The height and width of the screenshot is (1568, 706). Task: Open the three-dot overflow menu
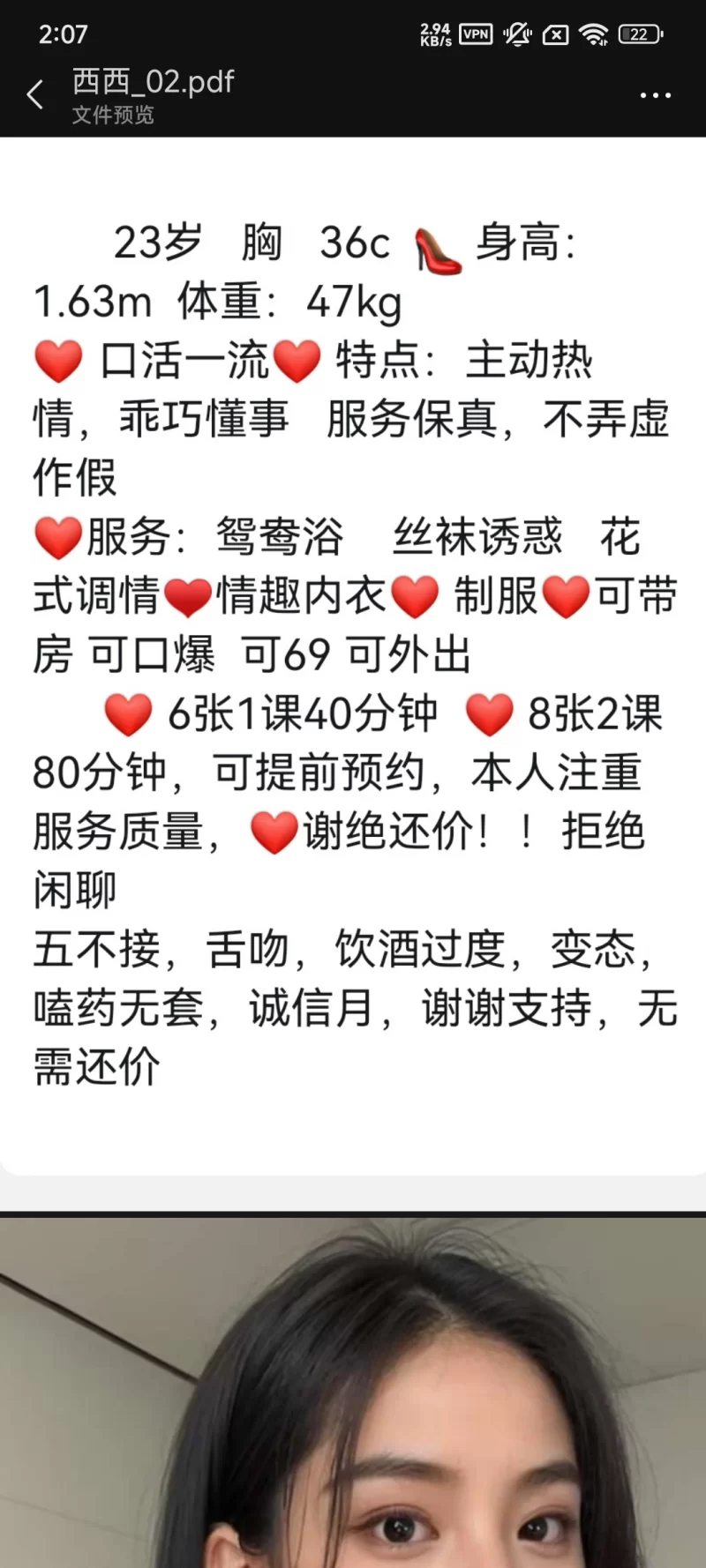tap(655, 95)
